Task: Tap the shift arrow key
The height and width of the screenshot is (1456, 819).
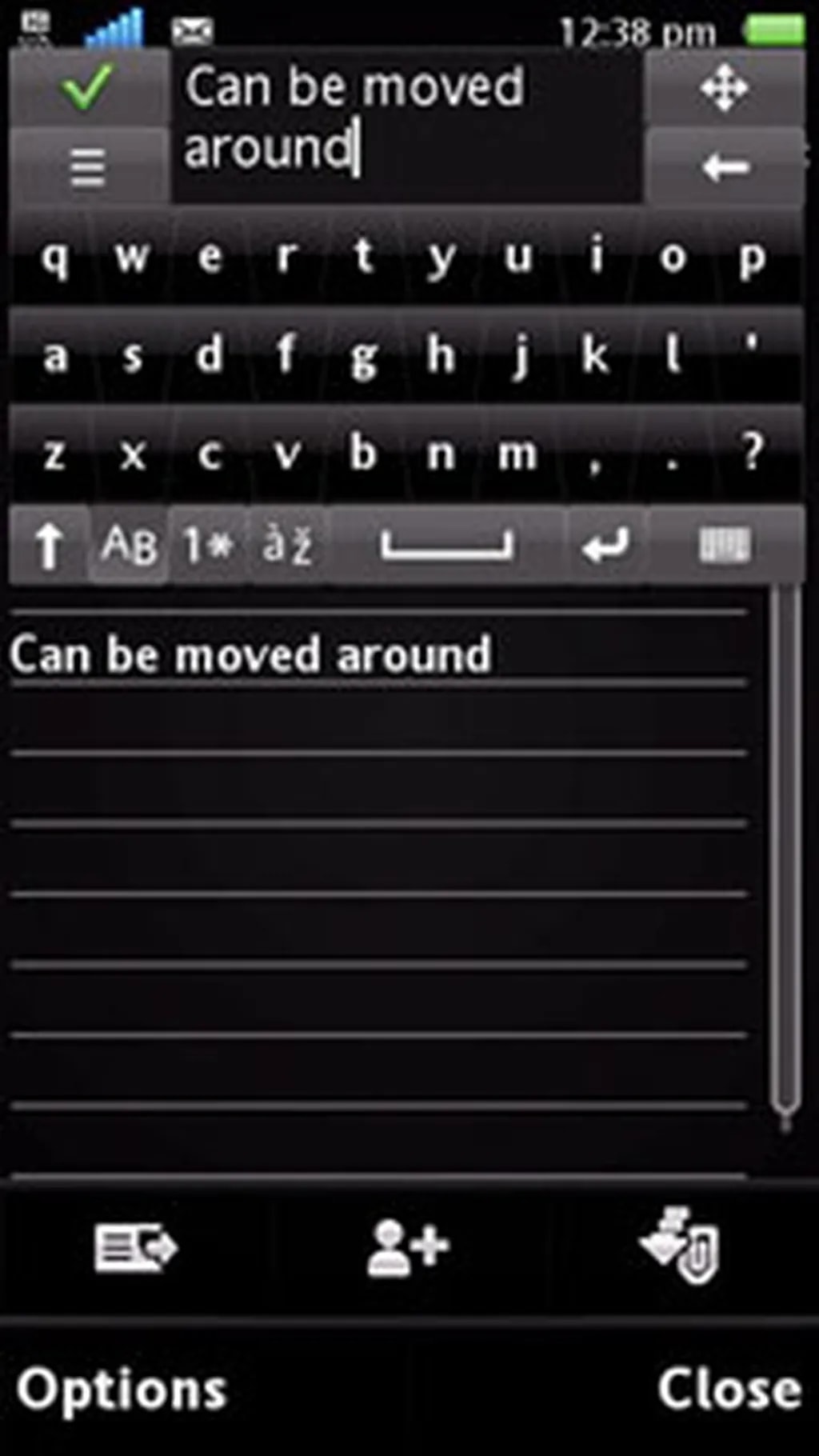Action: coord(48,546)
